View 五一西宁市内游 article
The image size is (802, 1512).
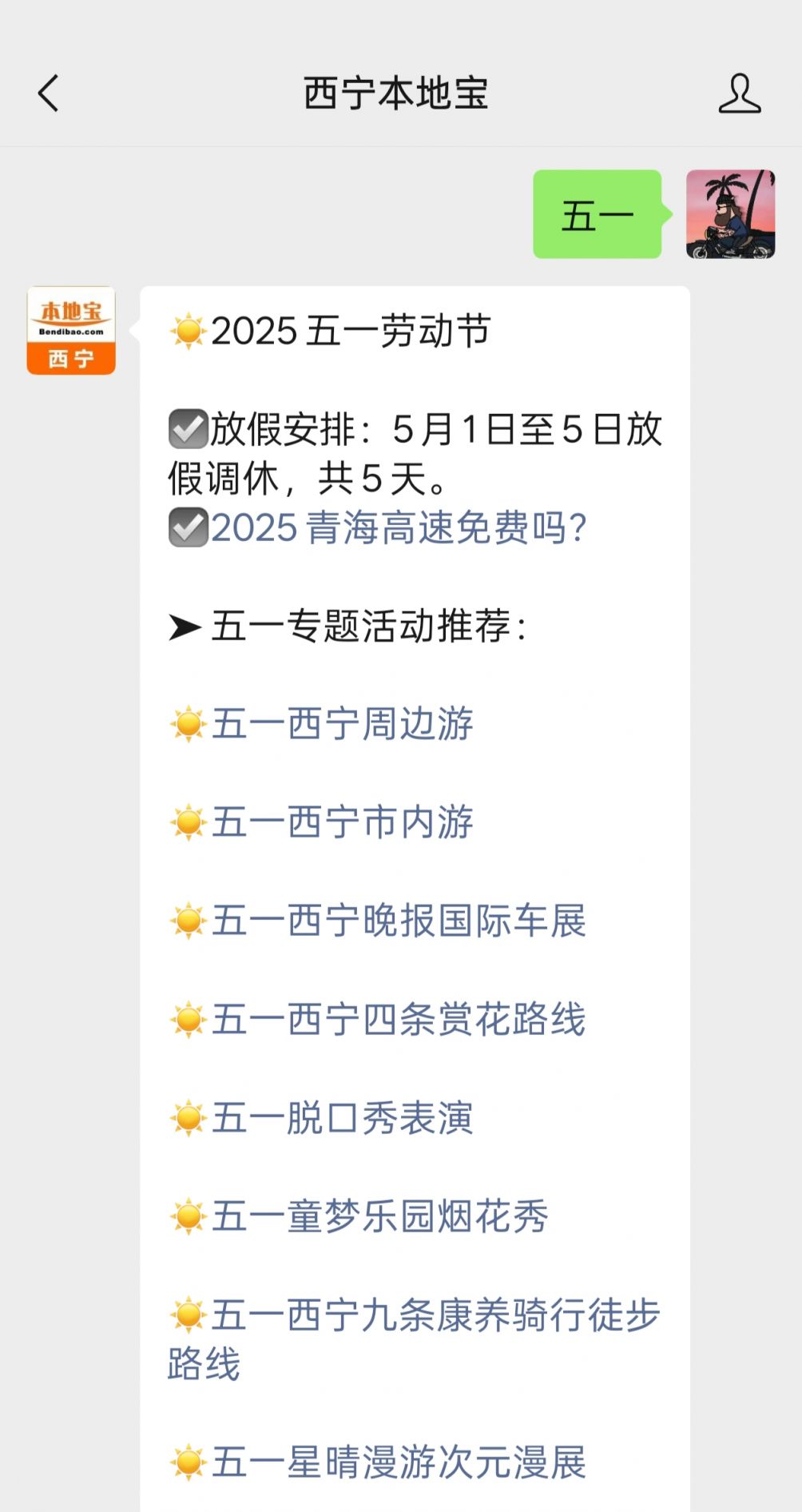tap(342, 822)
